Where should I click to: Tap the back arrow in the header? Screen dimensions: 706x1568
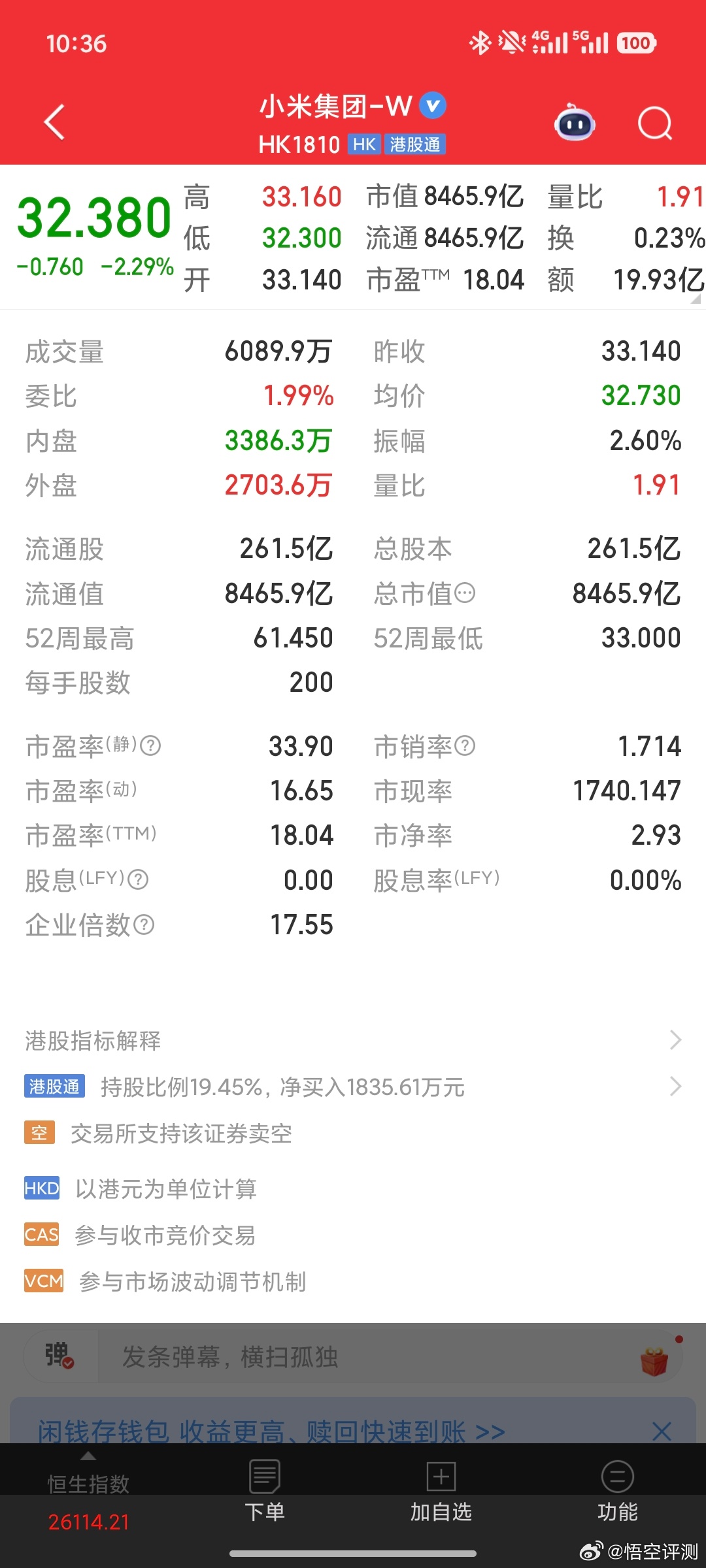(x=54, y=123)
